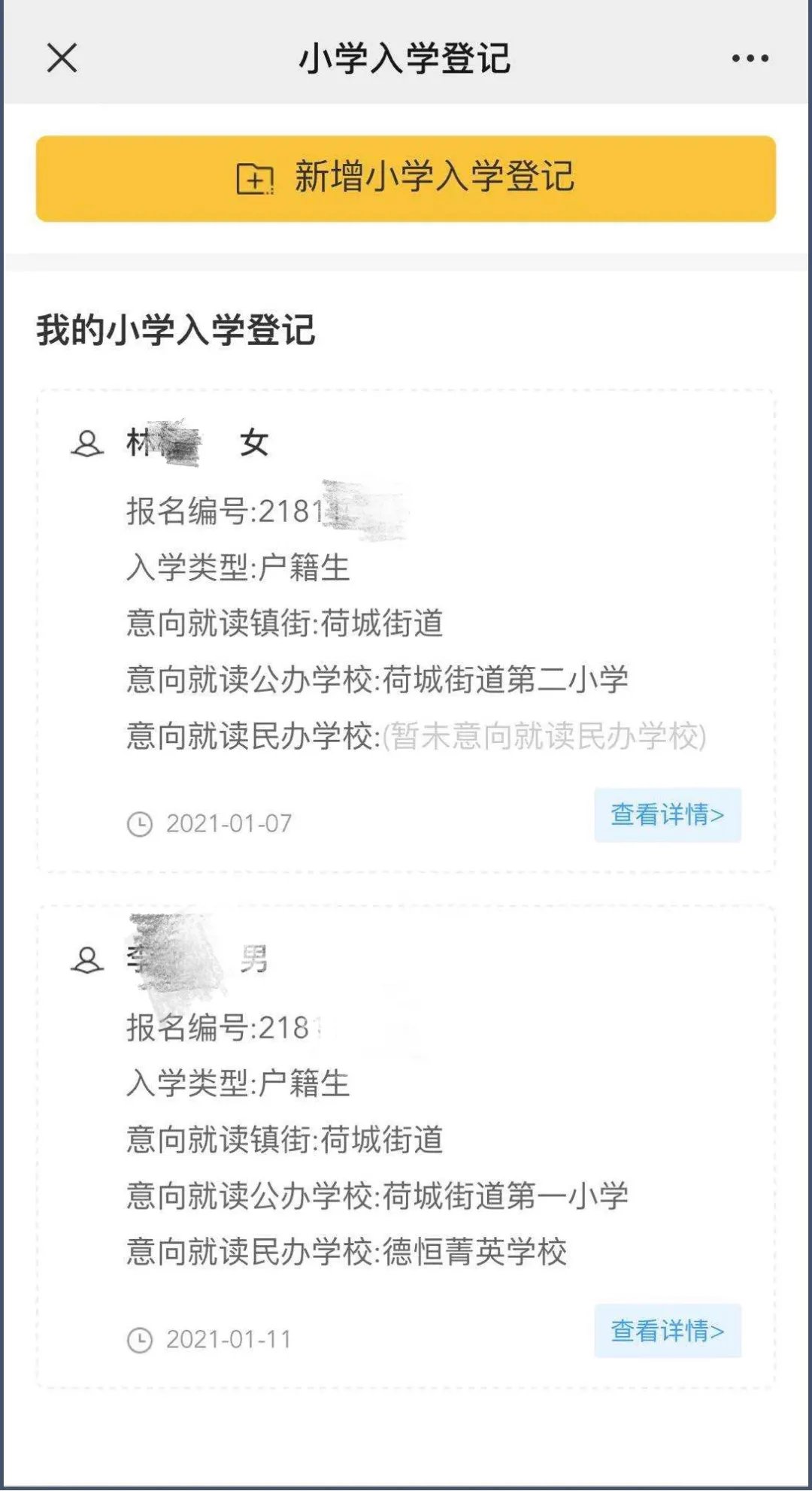The image size is (812, 1491).
Task: View details of the 2021-01-11 registration
Action: [667, 1330]
